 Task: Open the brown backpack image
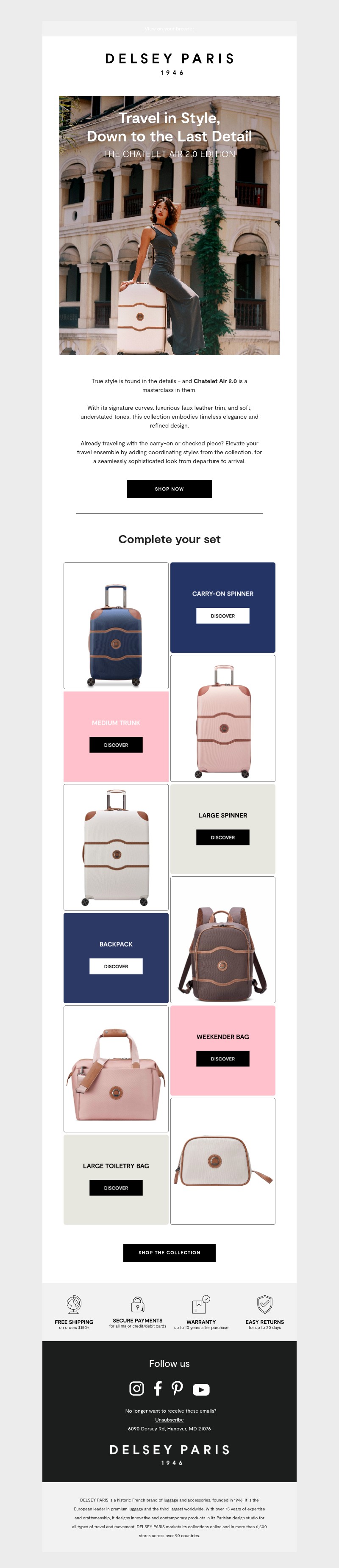[x=222, y=939]
